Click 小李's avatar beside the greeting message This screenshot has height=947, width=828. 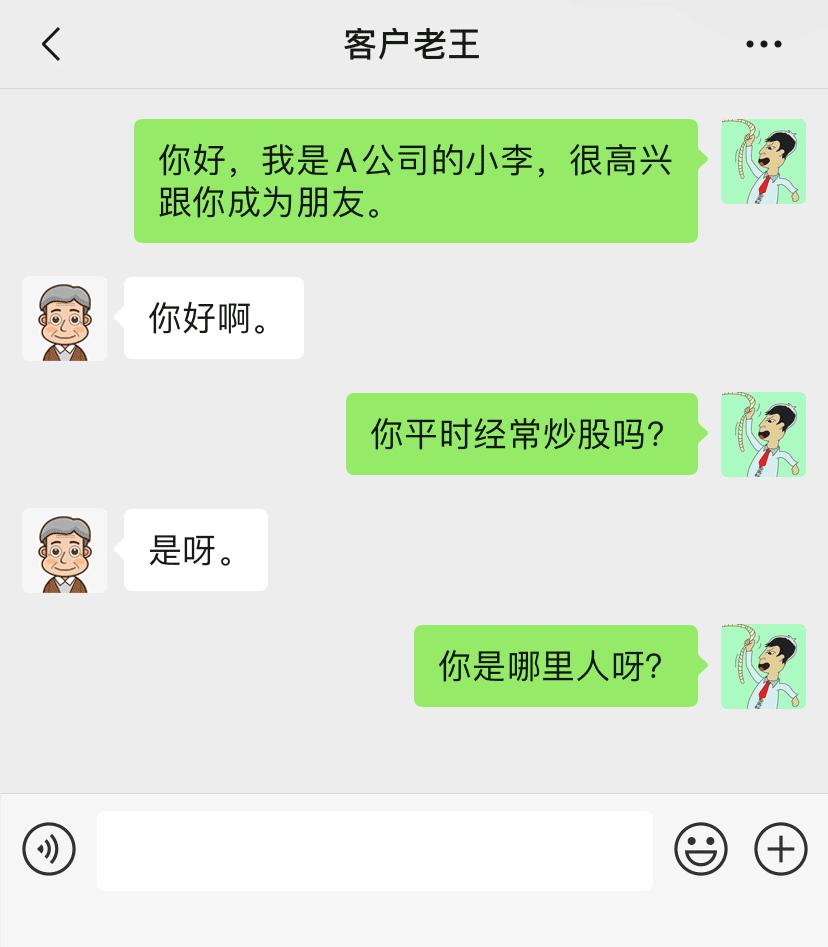(763, 161)
